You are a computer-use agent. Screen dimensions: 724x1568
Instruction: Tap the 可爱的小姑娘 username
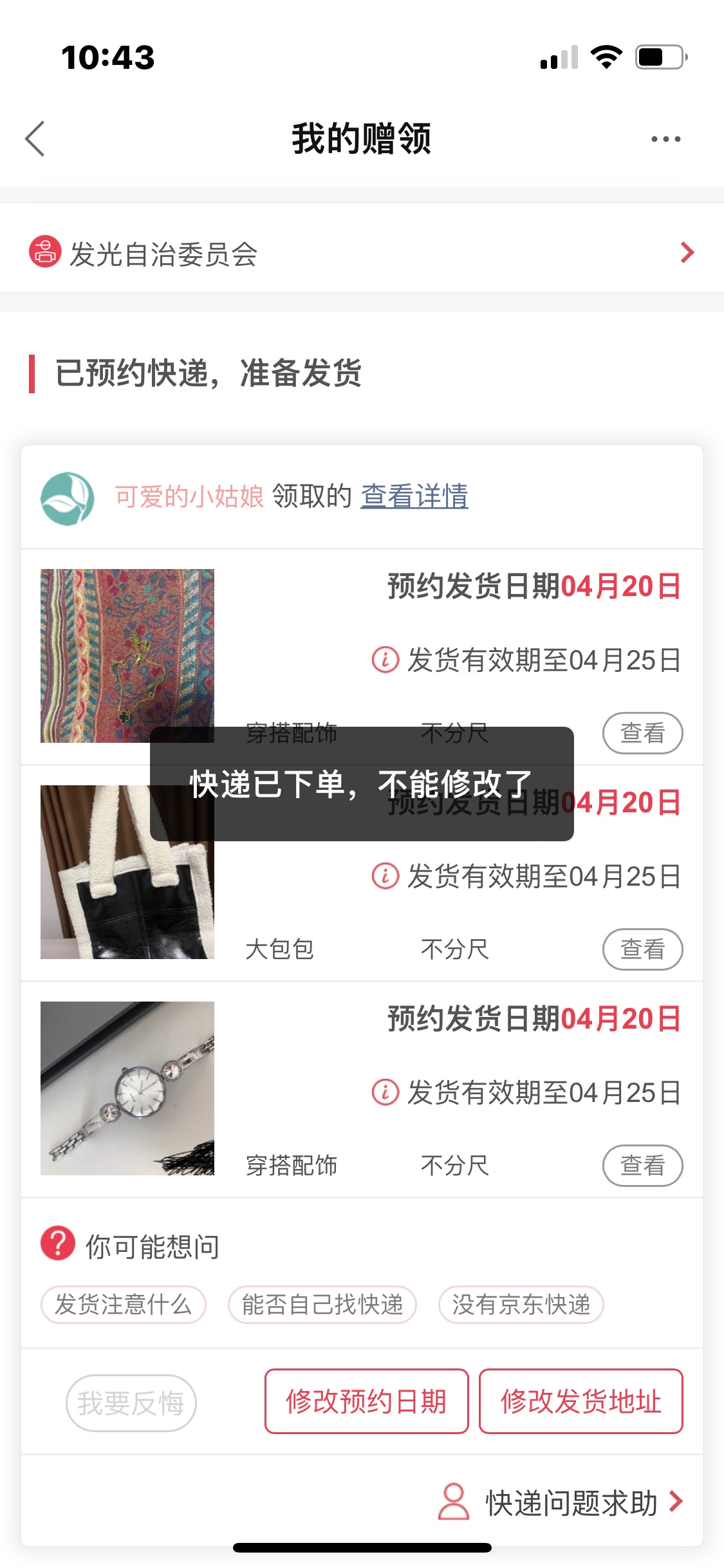pos(189,496)
